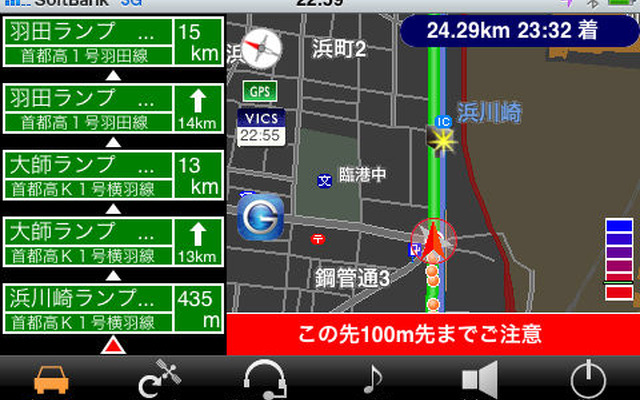Open the satellite reroute tab
Viewport: 640px width, 400px height.
click(x=162, y=379)
